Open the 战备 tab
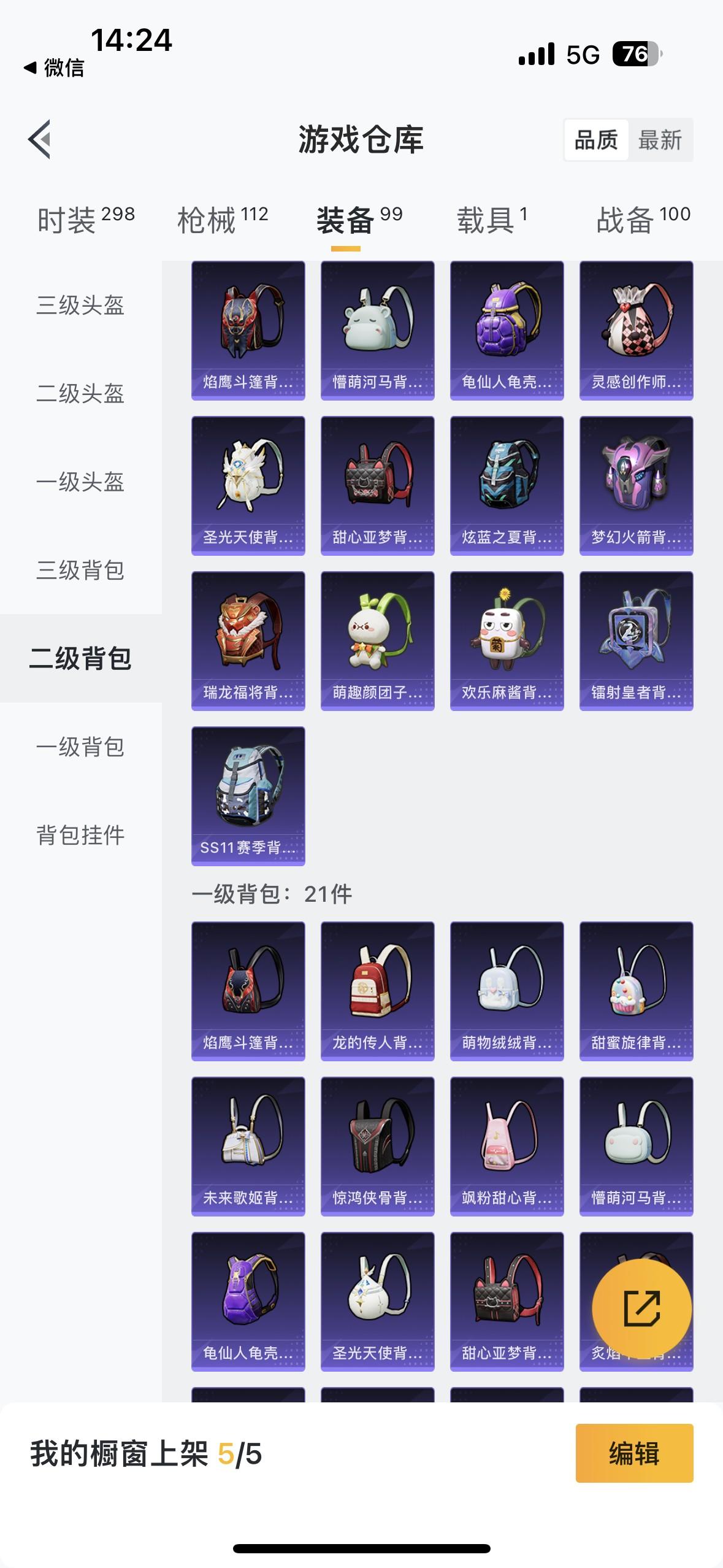 click(x=643, y=220)
